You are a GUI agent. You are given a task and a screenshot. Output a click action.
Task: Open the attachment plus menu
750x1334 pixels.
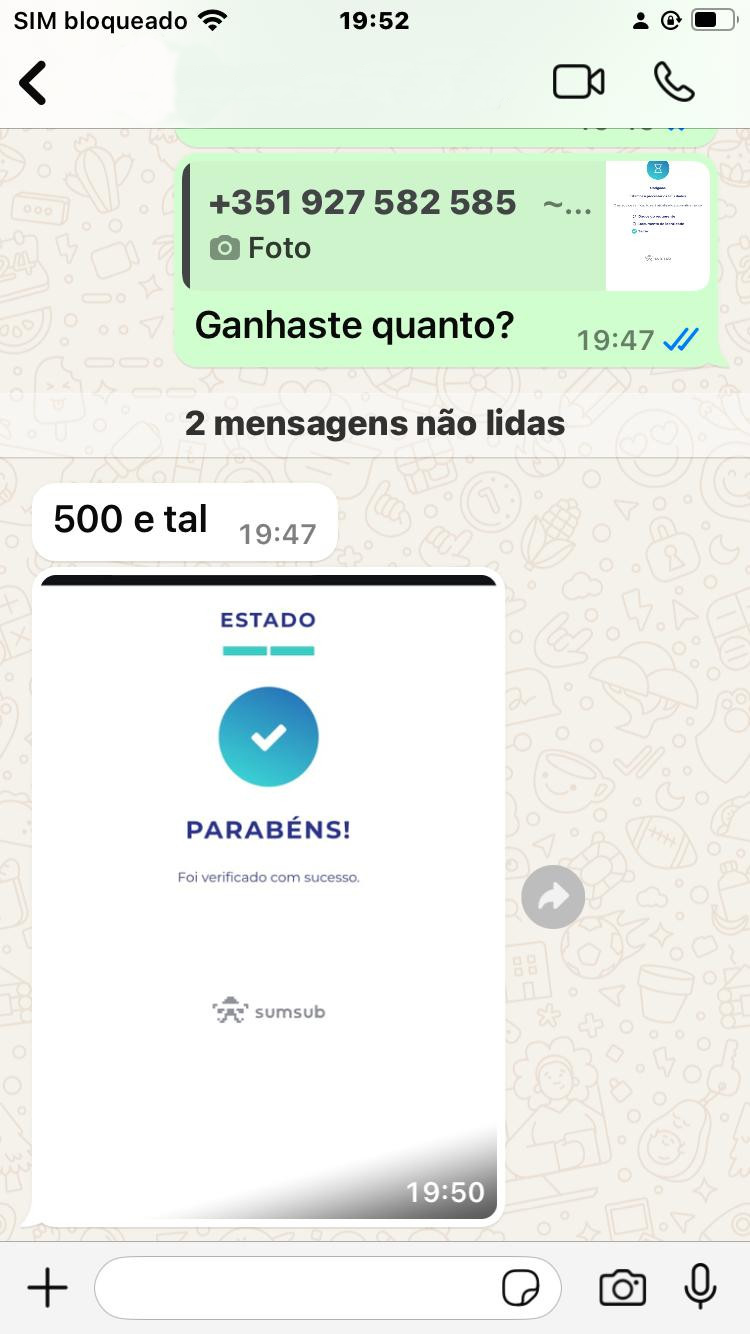(47, 1288)
